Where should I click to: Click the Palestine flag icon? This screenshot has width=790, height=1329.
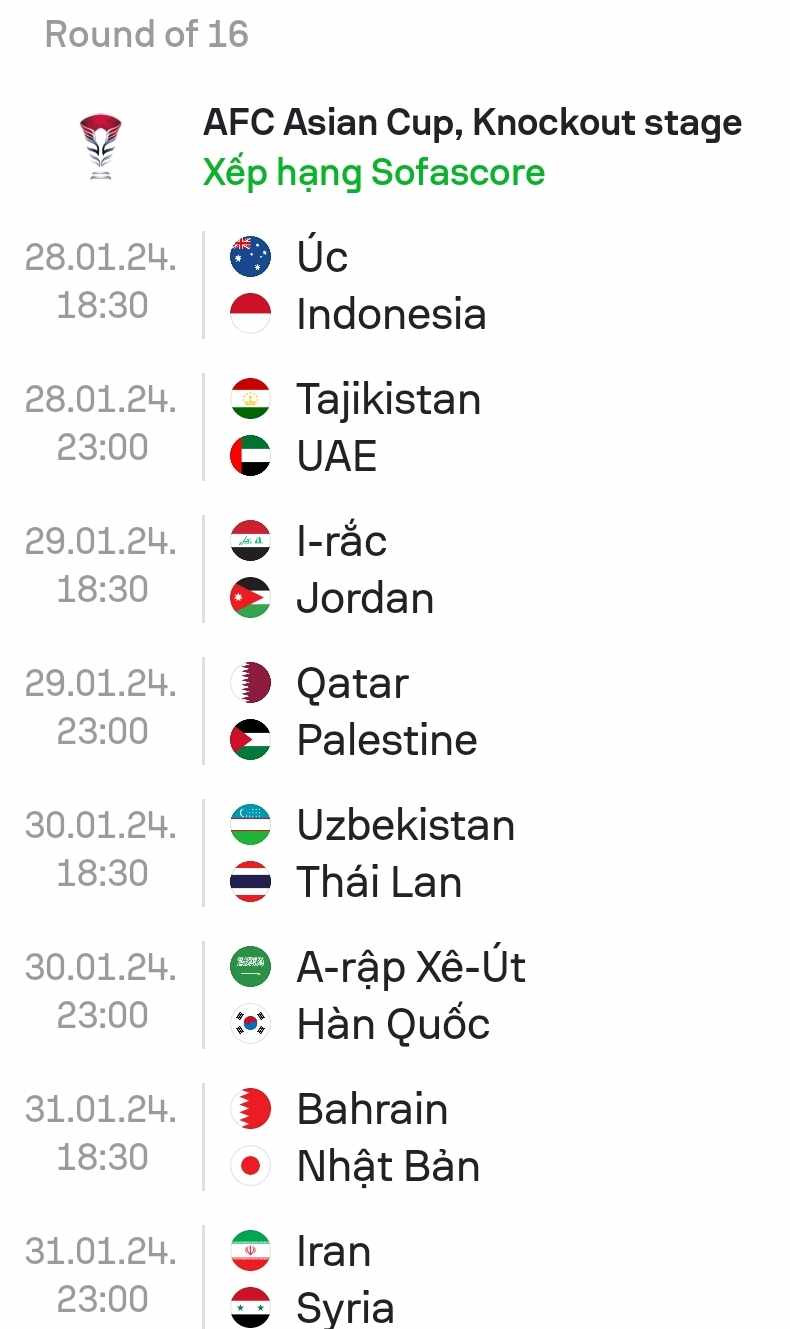pos(249,740)
